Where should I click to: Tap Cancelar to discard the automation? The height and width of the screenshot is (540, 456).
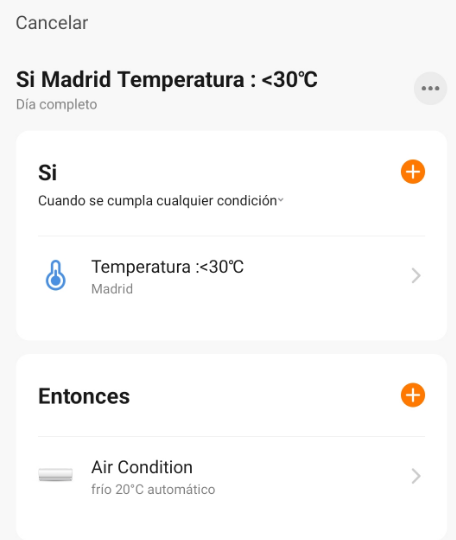coord(52,23)
